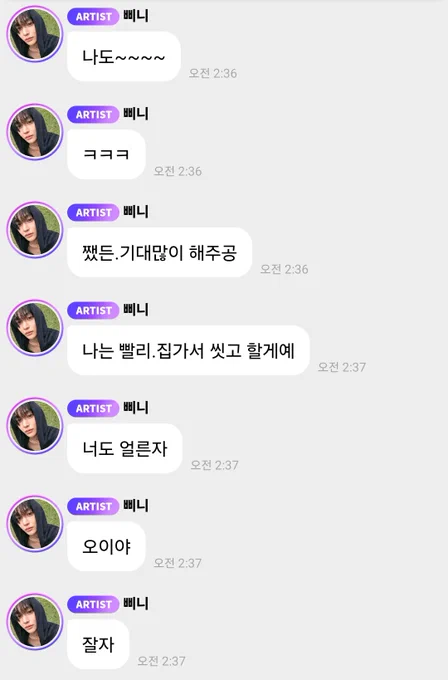
Task: Open profile photo beside 너도 얼른자 message
Action: pyautogui.click(x=35, y=426)
